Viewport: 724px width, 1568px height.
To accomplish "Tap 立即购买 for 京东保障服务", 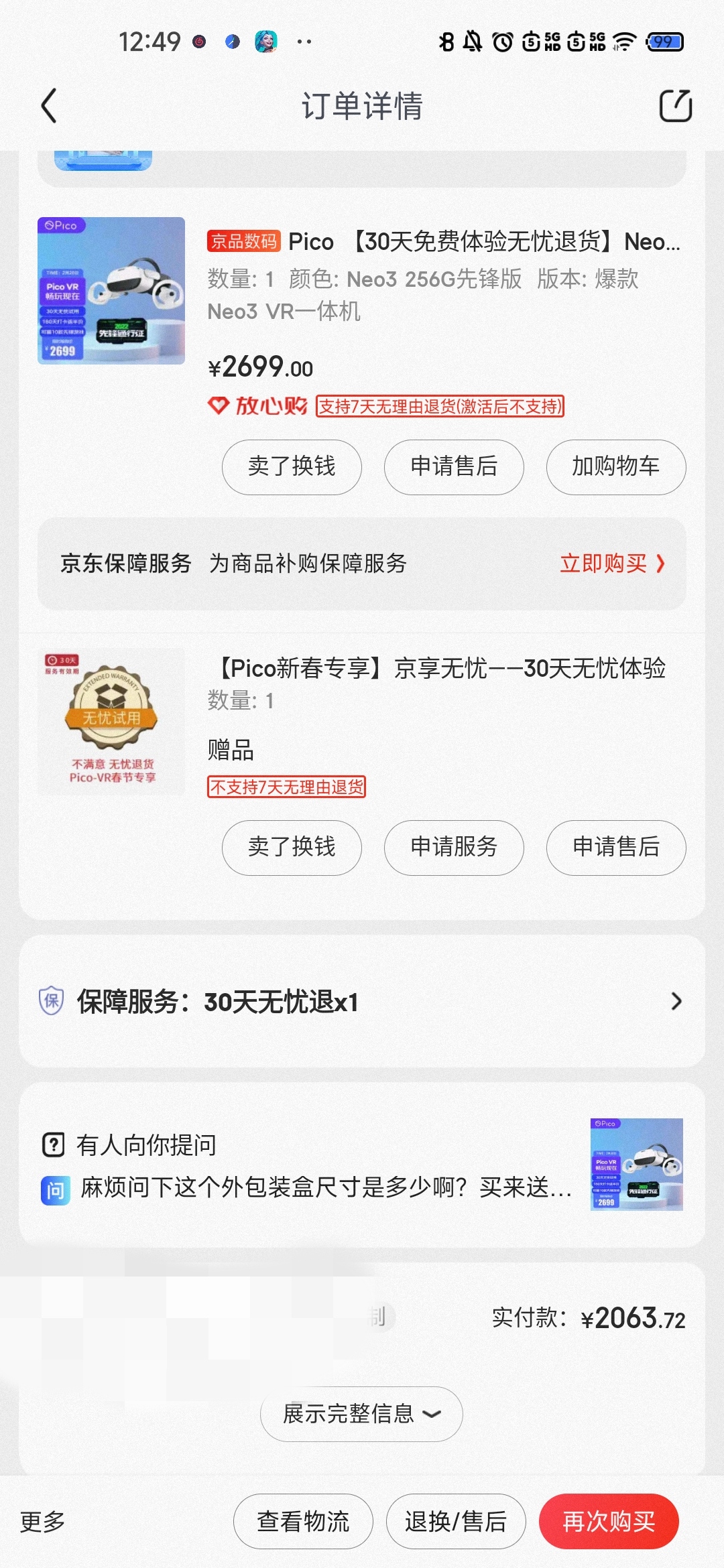I will [611, 564].
